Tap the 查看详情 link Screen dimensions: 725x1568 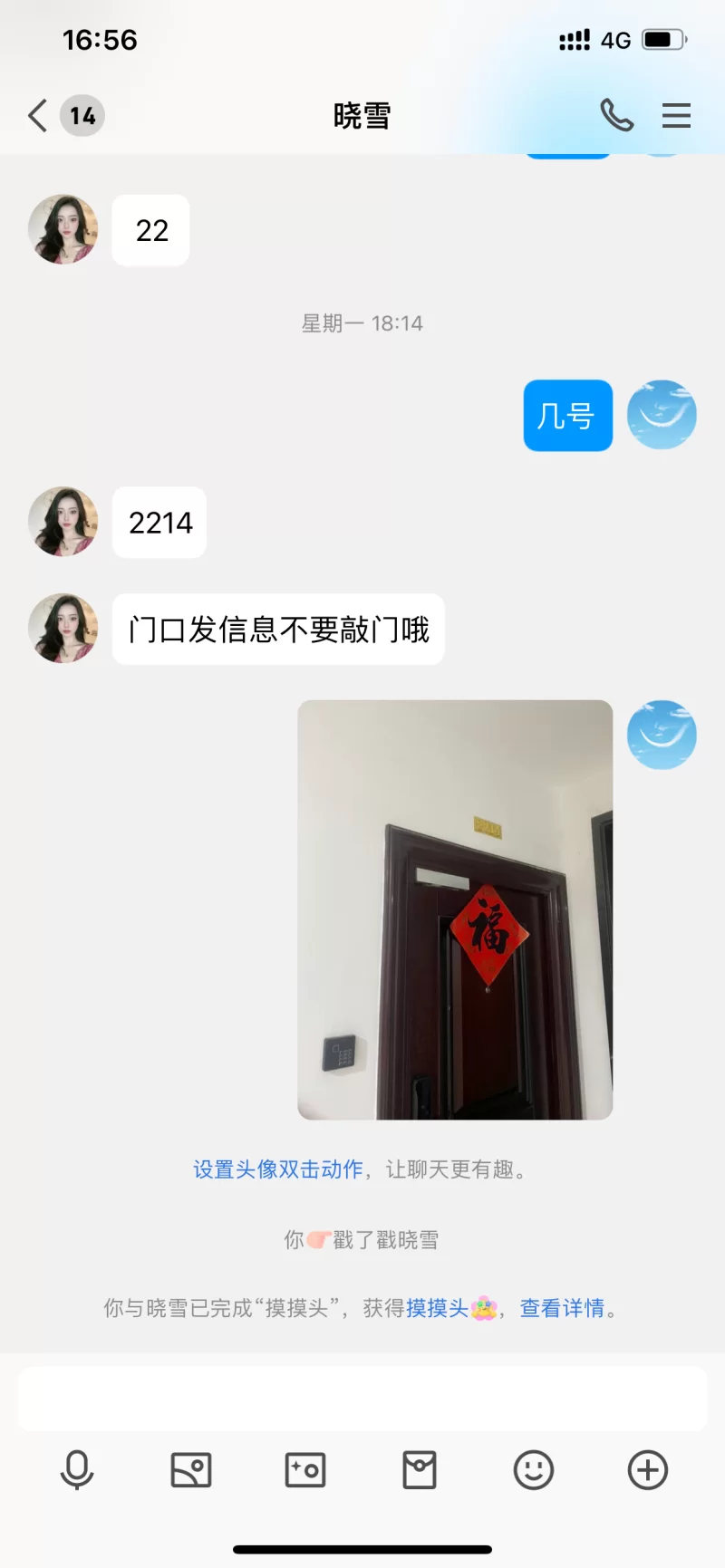[562, 1308]
